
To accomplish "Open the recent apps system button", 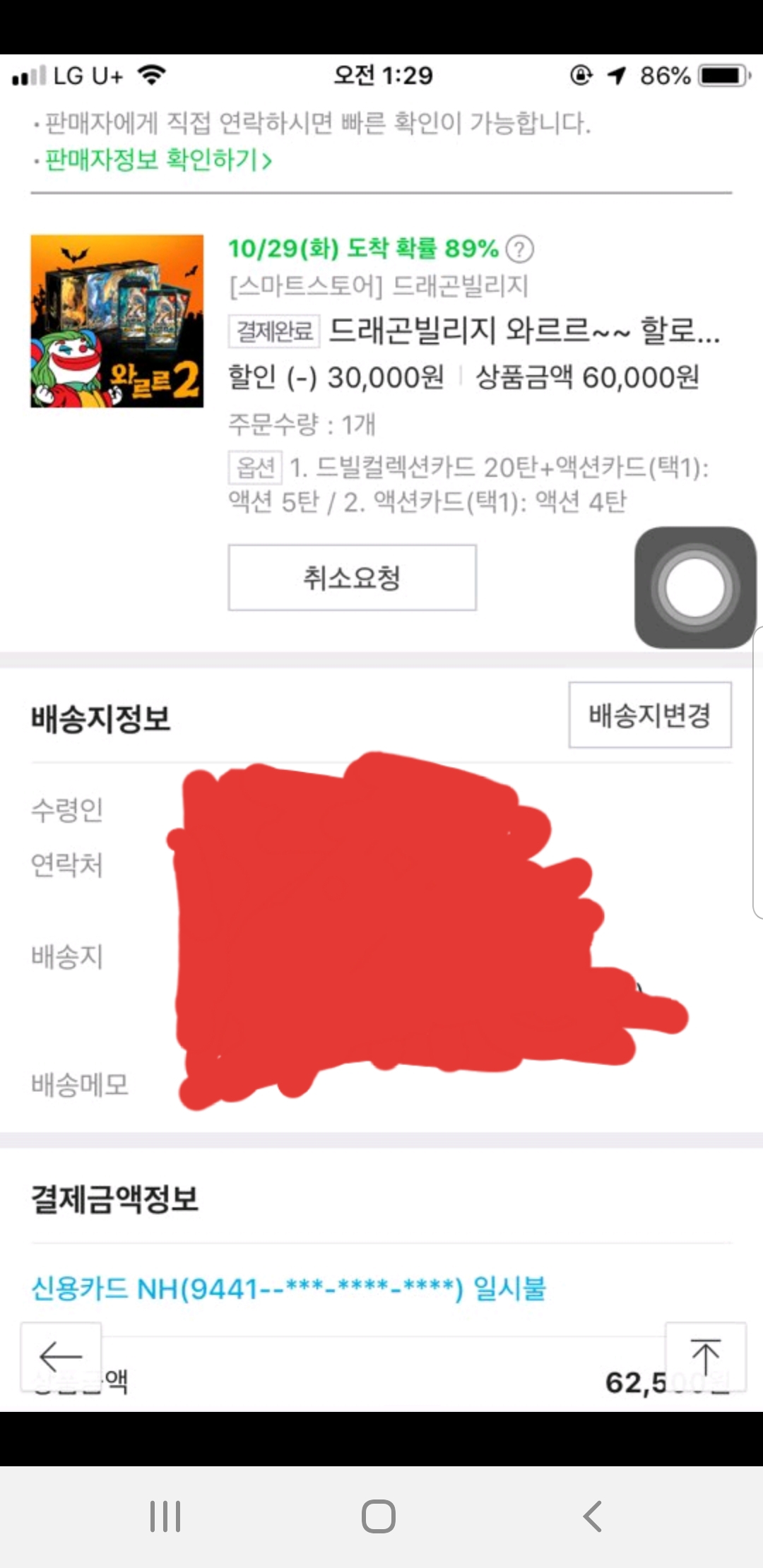I will [x=165, y=1516].
